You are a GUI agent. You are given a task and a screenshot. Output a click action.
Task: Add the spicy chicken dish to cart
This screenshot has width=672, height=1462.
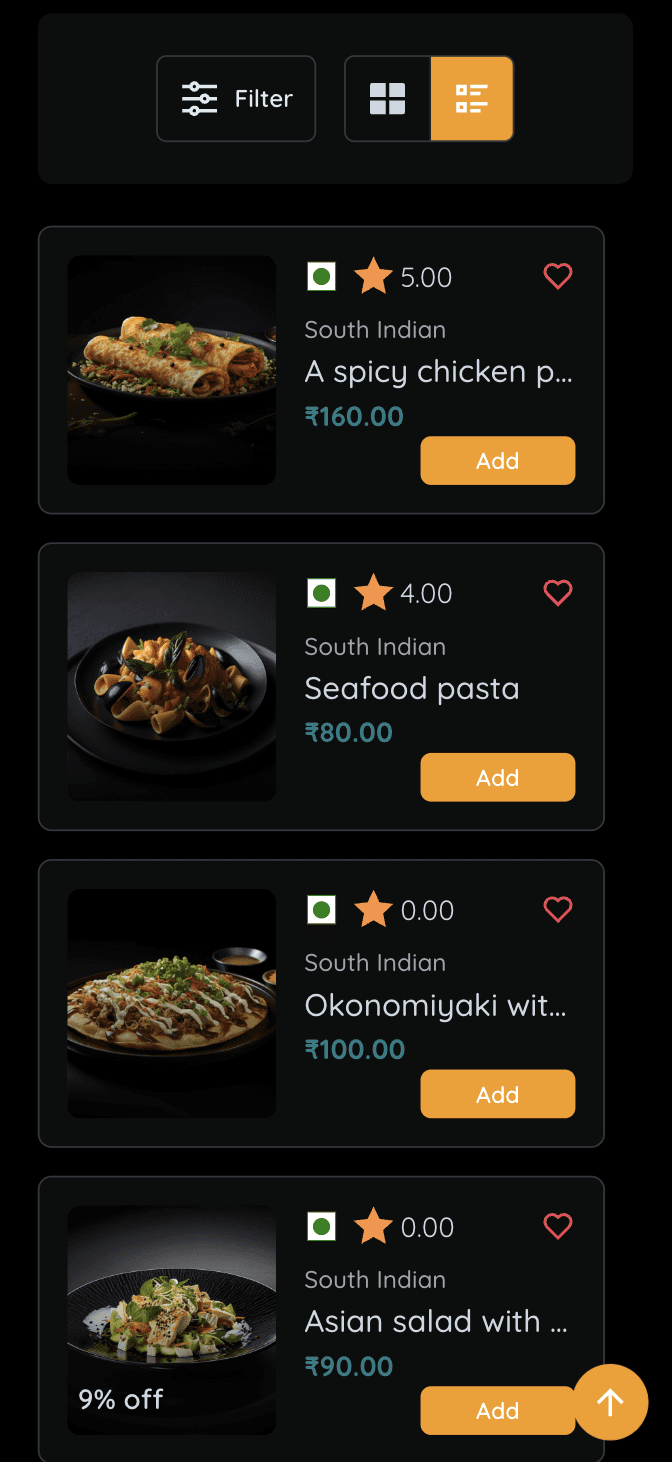point(497,461)
